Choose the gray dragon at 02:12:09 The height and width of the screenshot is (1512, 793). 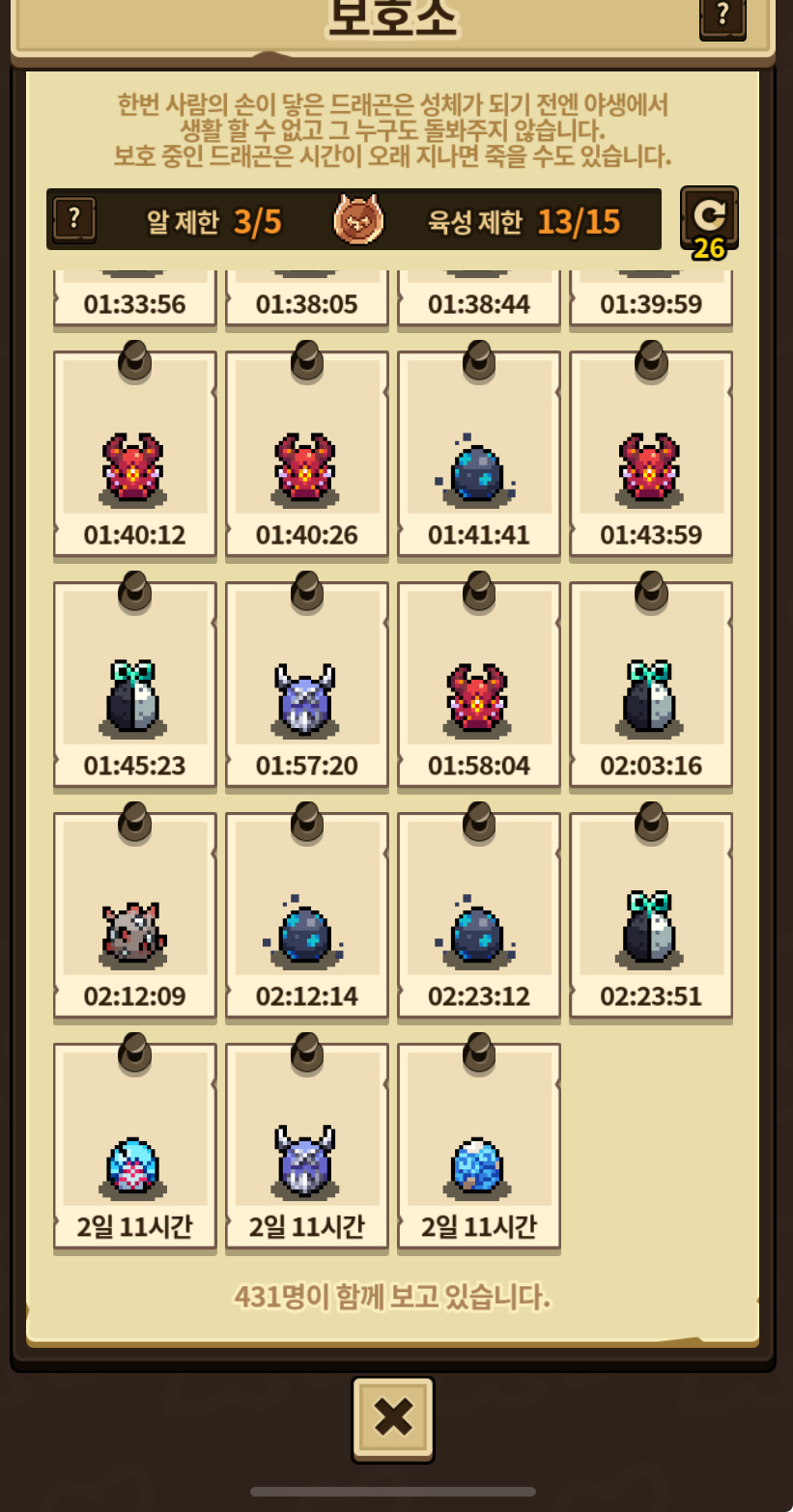[x=134, y=916]
